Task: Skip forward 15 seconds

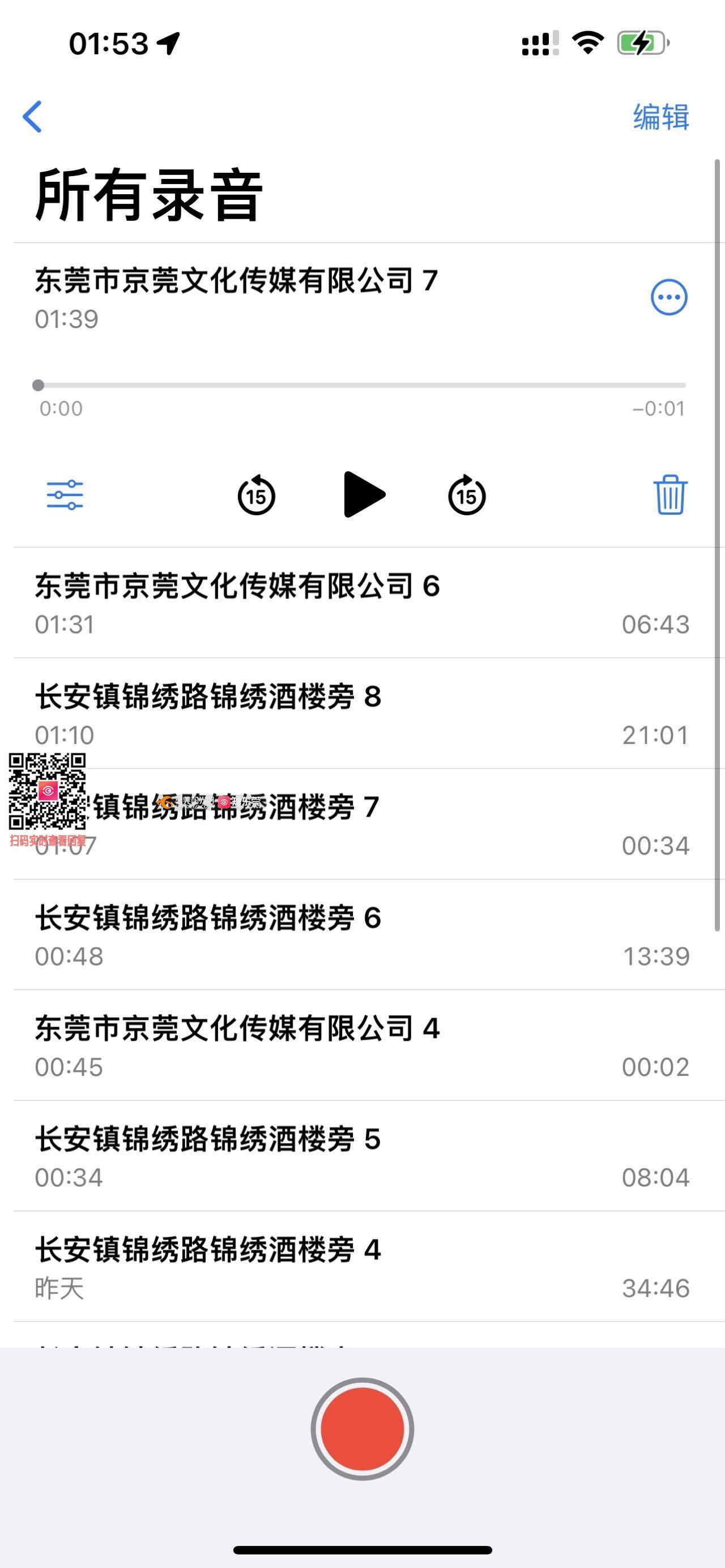Action: [466, 495]
